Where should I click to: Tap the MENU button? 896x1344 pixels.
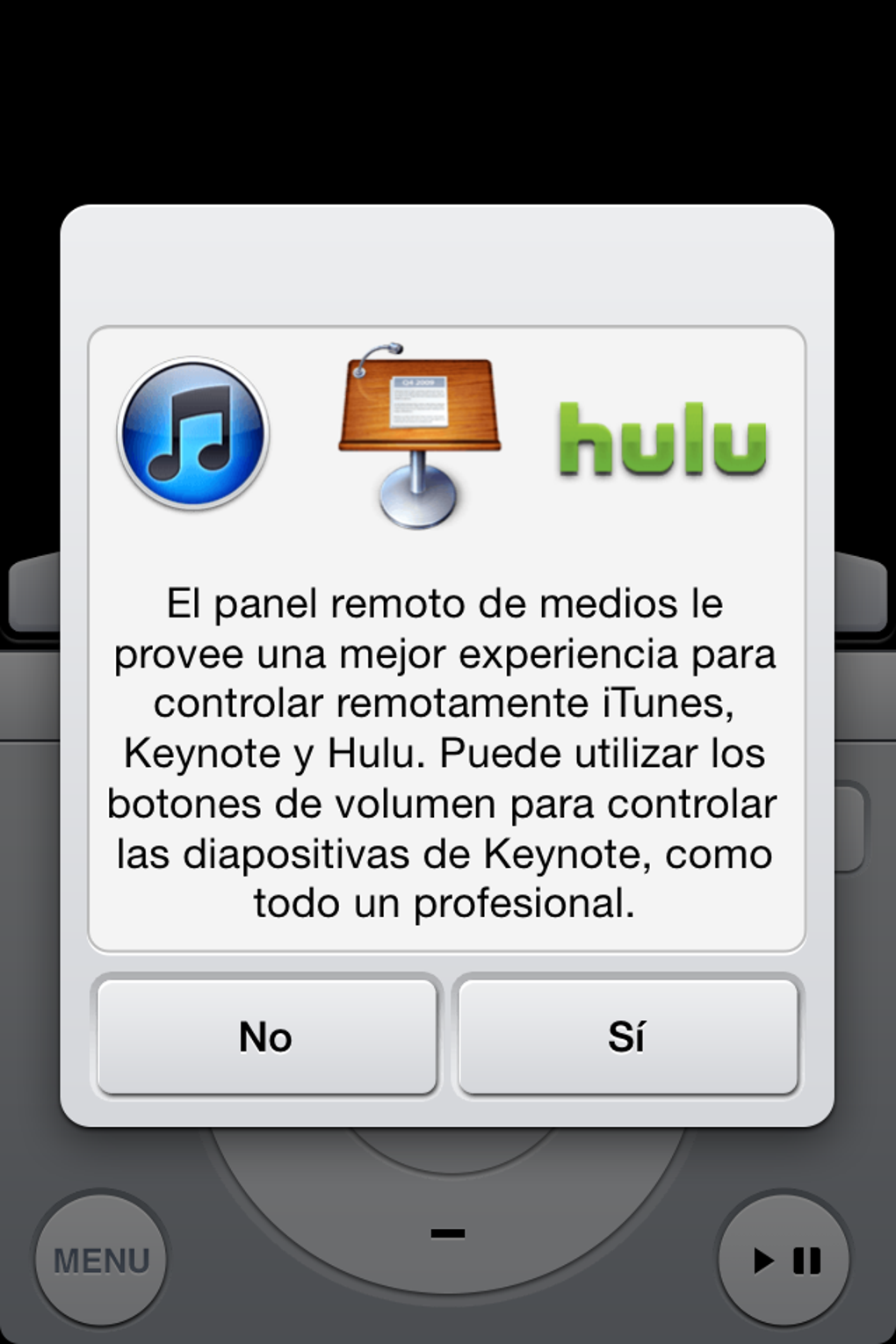(x=101, y=1260)
